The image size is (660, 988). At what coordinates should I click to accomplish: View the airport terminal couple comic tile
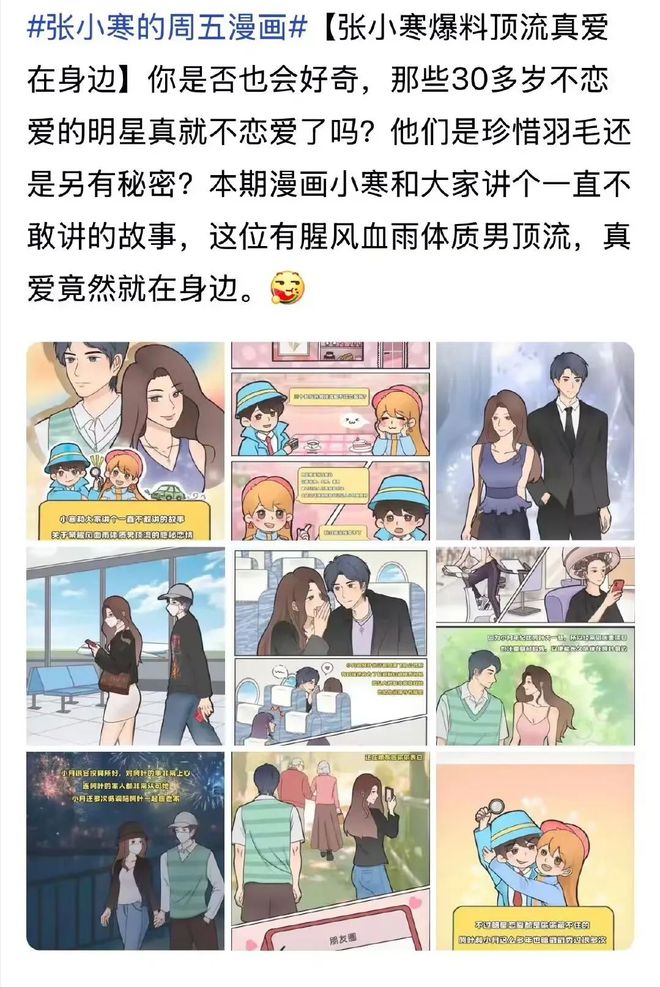pos(126,646)
